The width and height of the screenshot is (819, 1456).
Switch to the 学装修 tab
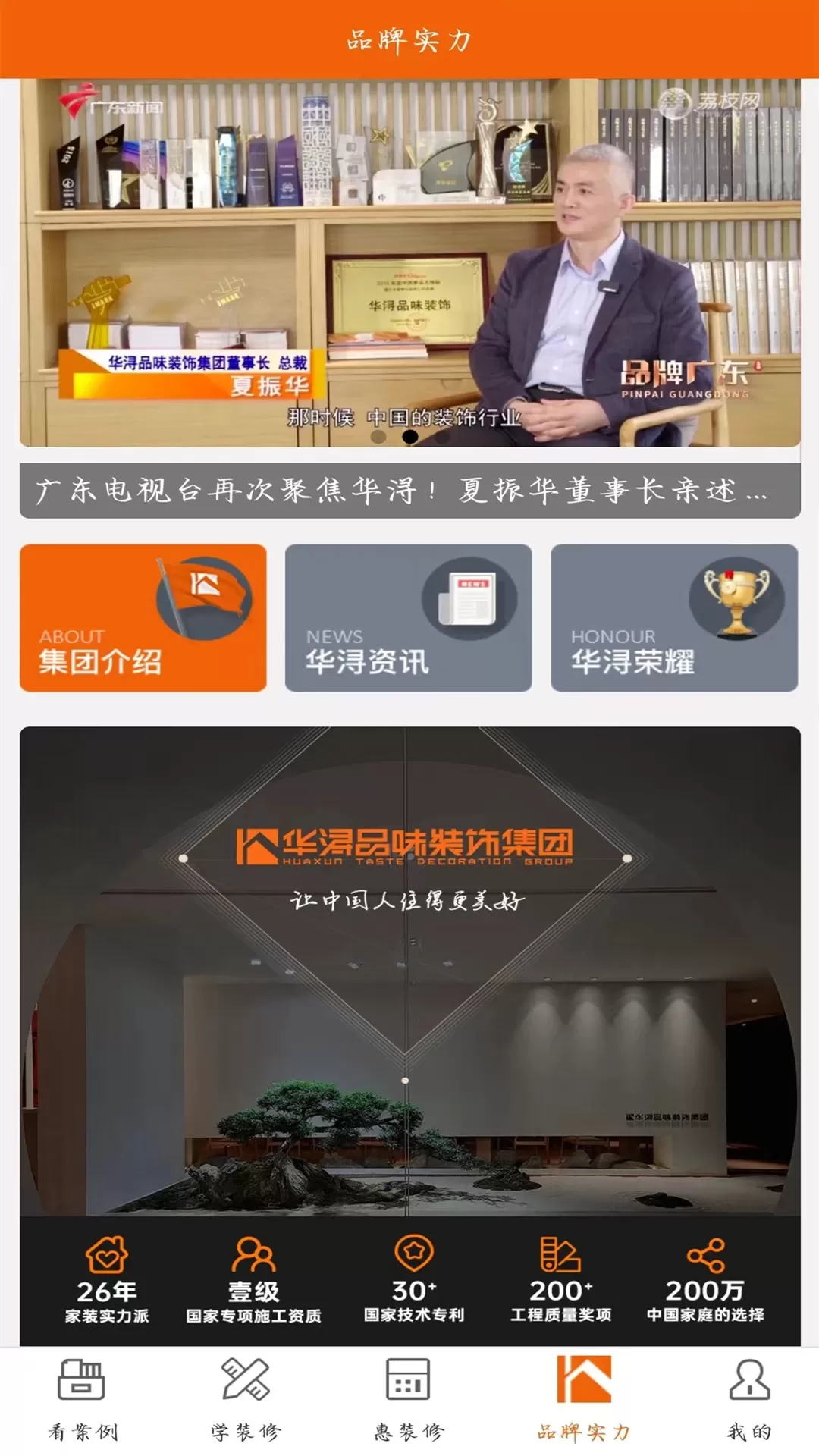pyautogui.click(x=246, y=1399)
